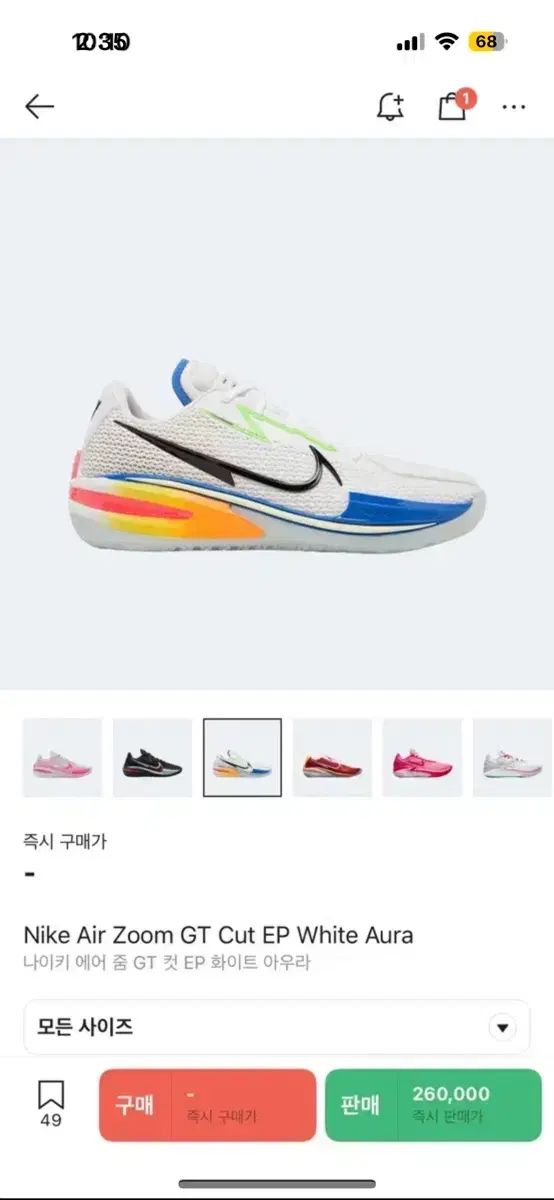
Task: Open the three-dot overflow menu
Action: point(514,107)
